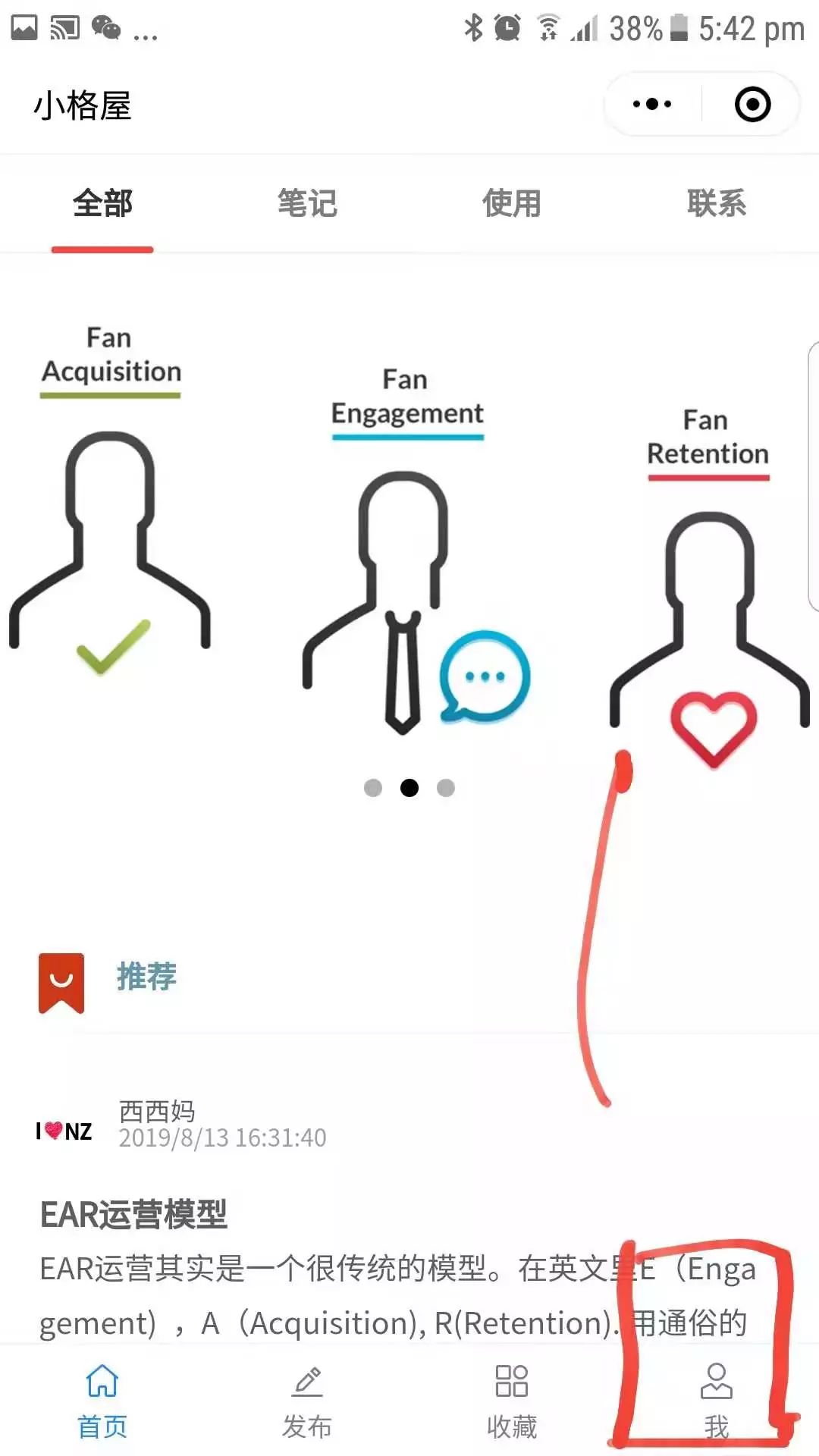819x1456 pixels.
Task: Open the EAR运营模型 post by 西西妈
Action: click(x=133, y=1214)
